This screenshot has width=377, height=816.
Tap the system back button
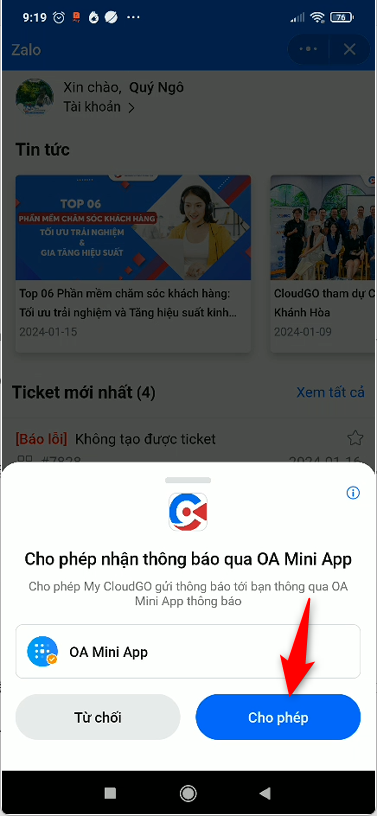(265, 793)
